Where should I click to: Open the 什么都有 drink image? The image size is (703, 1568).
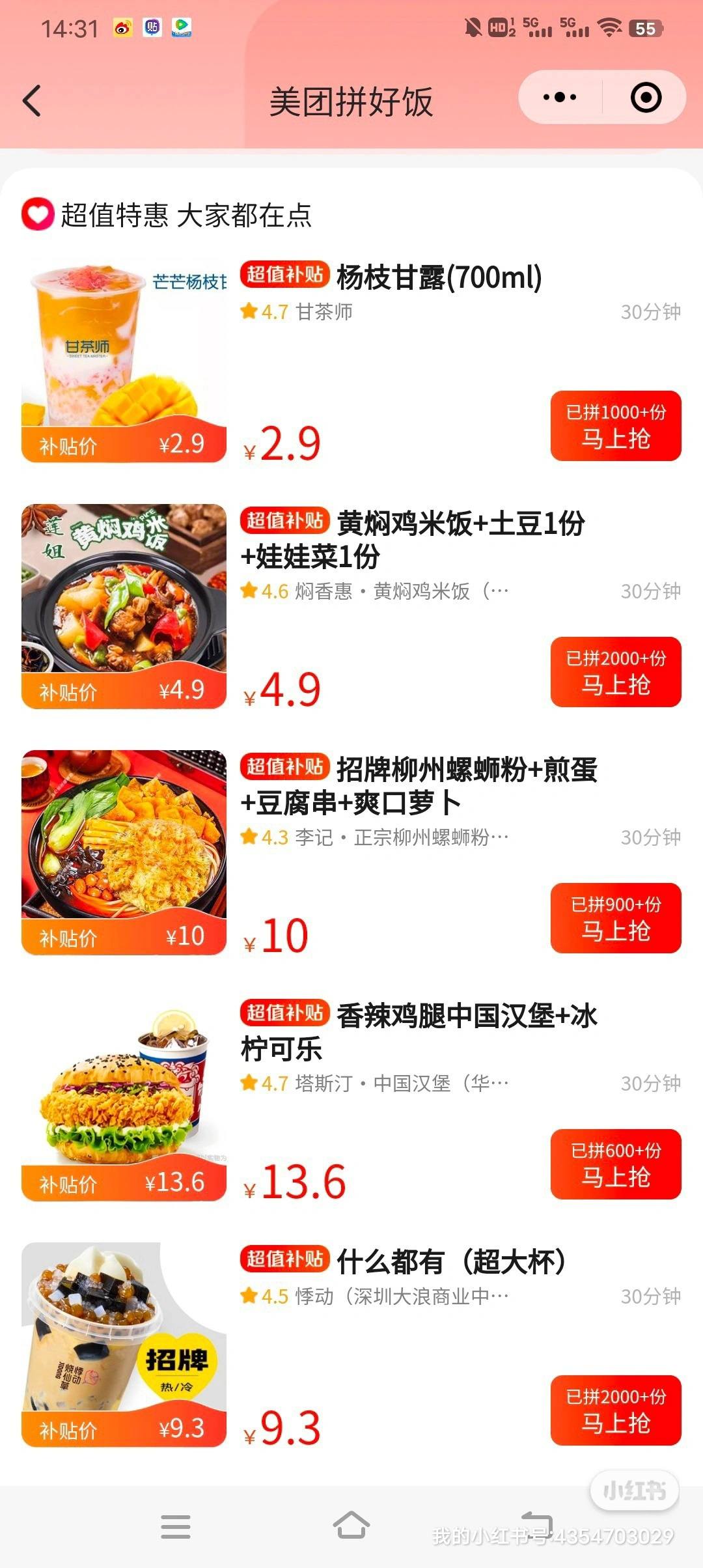pyautogui.click(x=124, y=1345)
